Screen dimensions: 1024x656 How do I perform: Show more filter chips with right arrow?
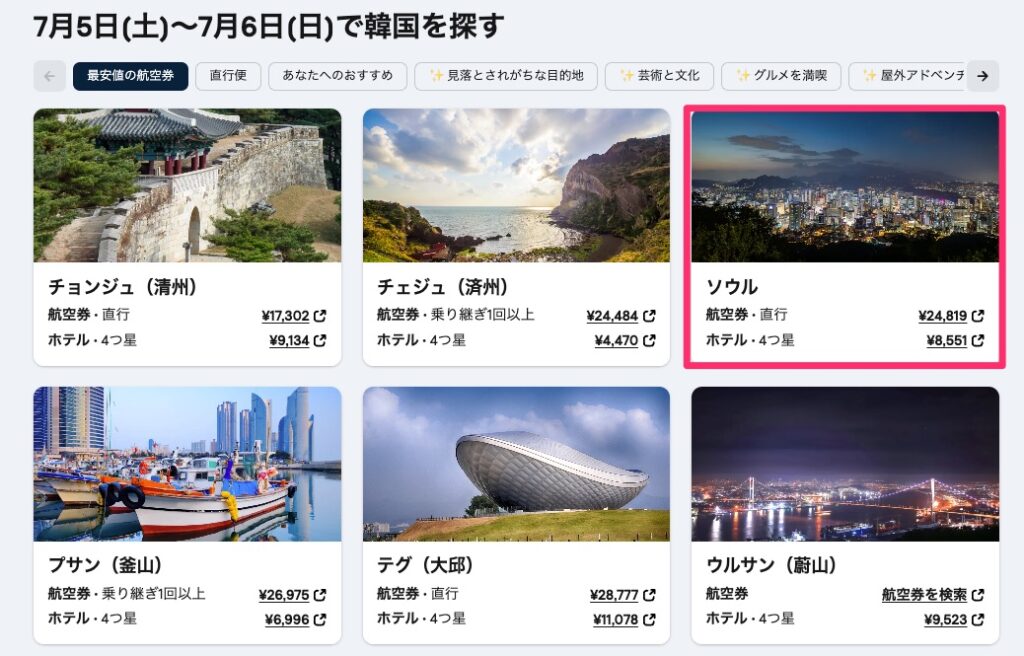tap(982, 76)
